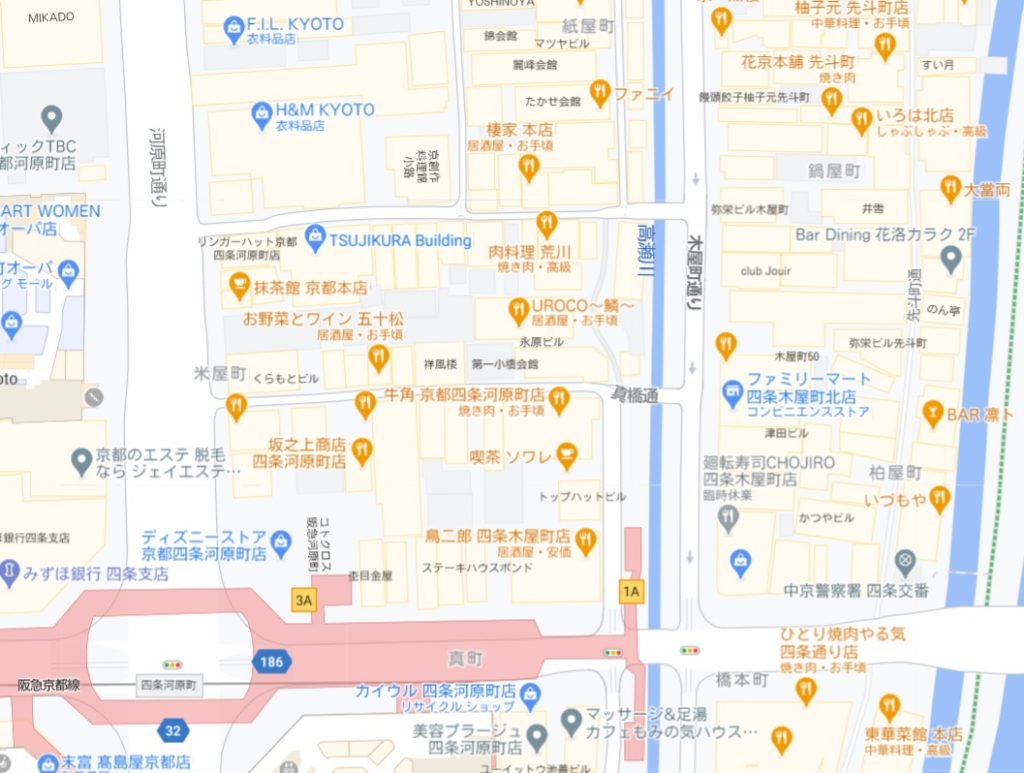This screenshot has width=1024, height=773.
Task: Select the BAR 凛ト bar pin
Action: (x=932, y=413)
